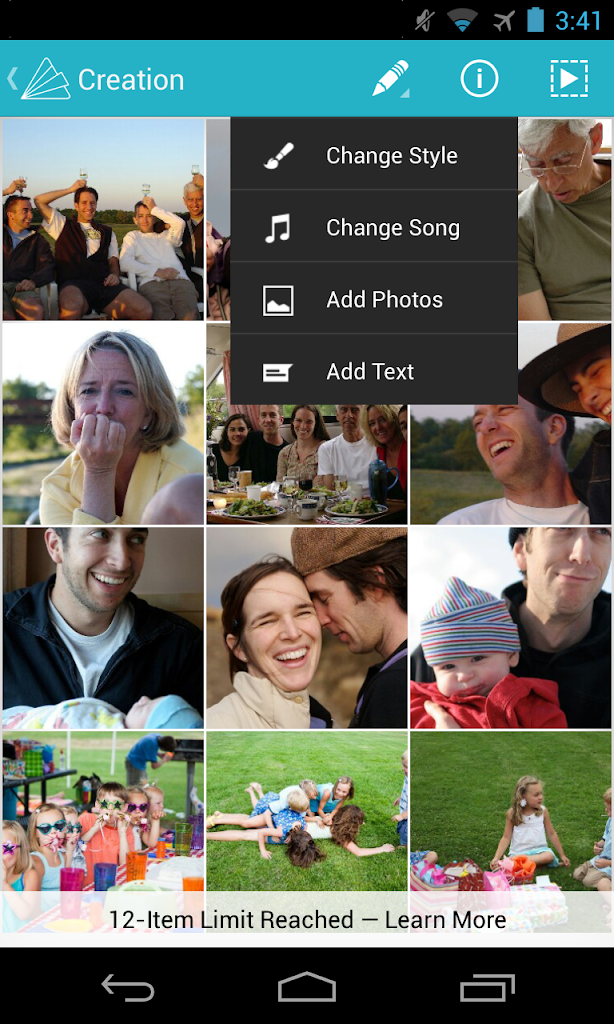Open the photo of kids lying on grass
The height and width of the screenshot is (1024, 614).
(307, 810)
